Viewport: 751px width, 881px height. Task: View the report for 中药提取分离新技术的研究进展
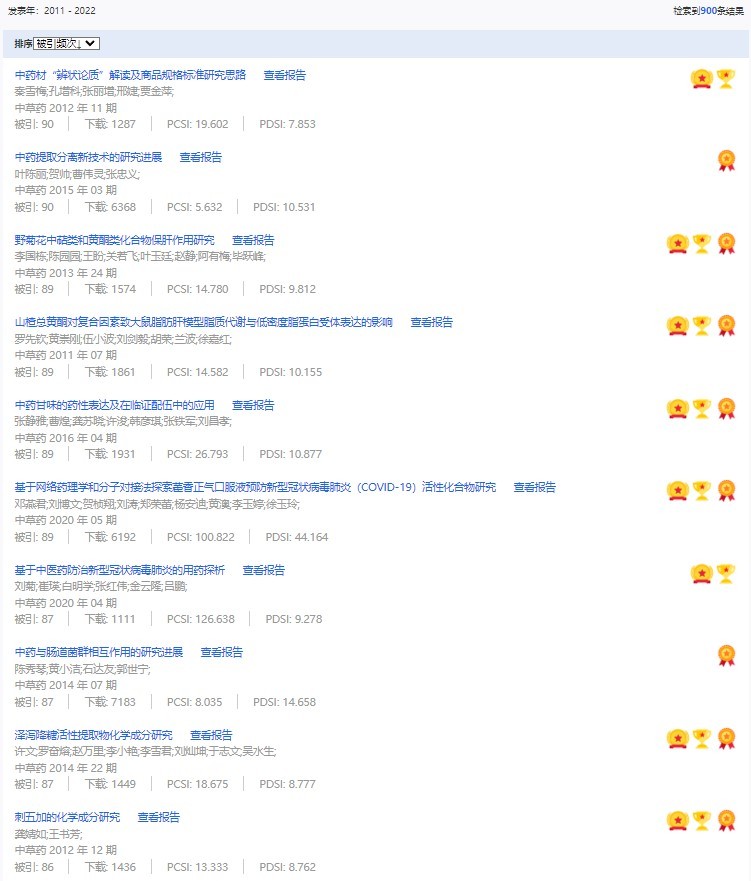tap(200, 157)
